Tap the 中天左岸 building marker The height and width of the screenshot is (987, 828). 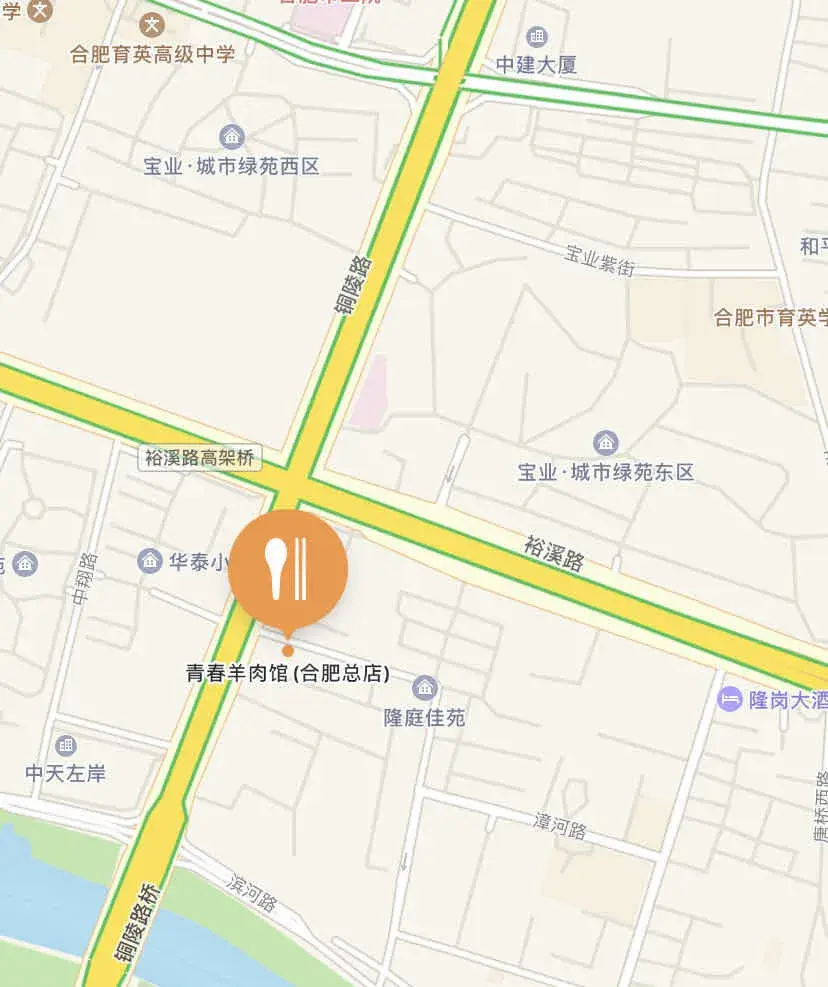[66, 745]
